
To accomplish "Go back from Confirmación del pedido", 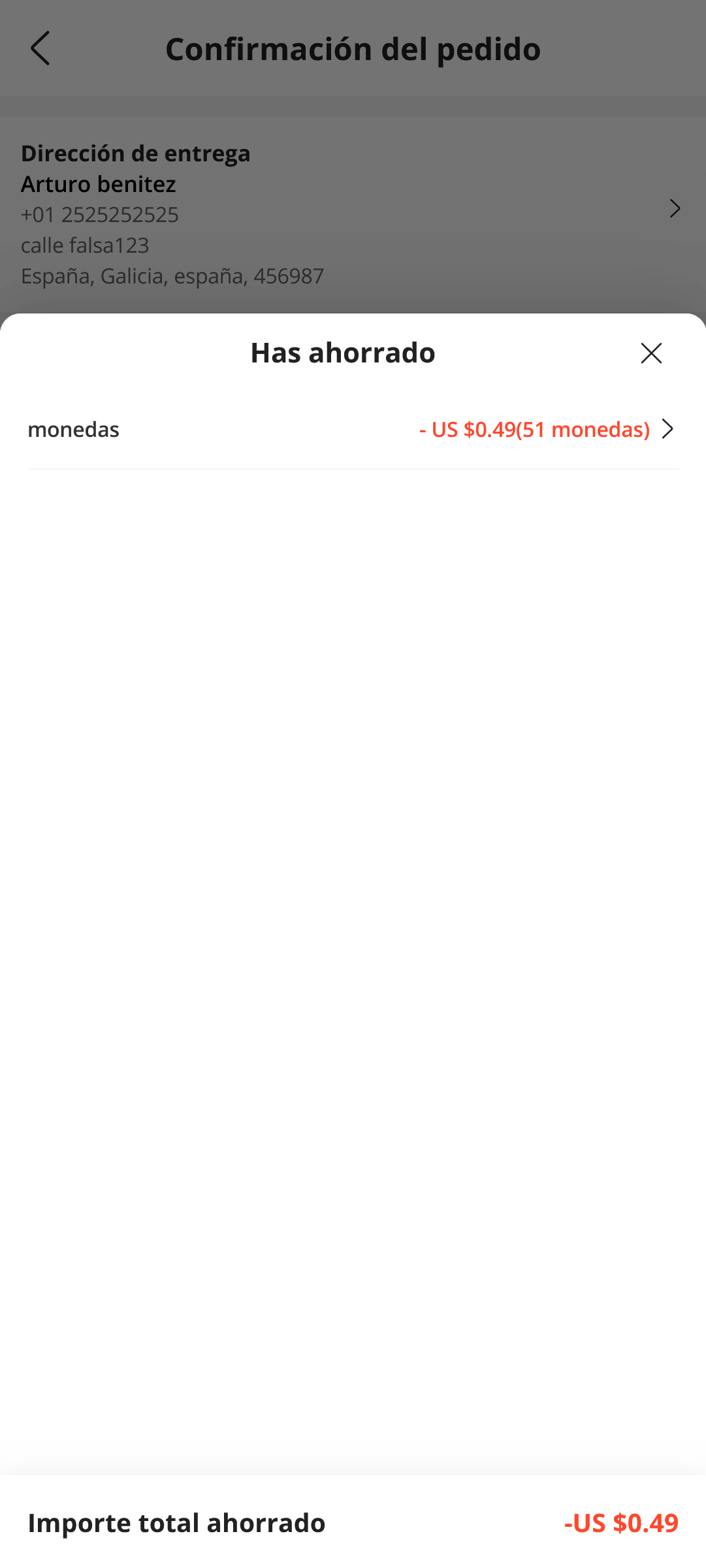I will 40,49.
